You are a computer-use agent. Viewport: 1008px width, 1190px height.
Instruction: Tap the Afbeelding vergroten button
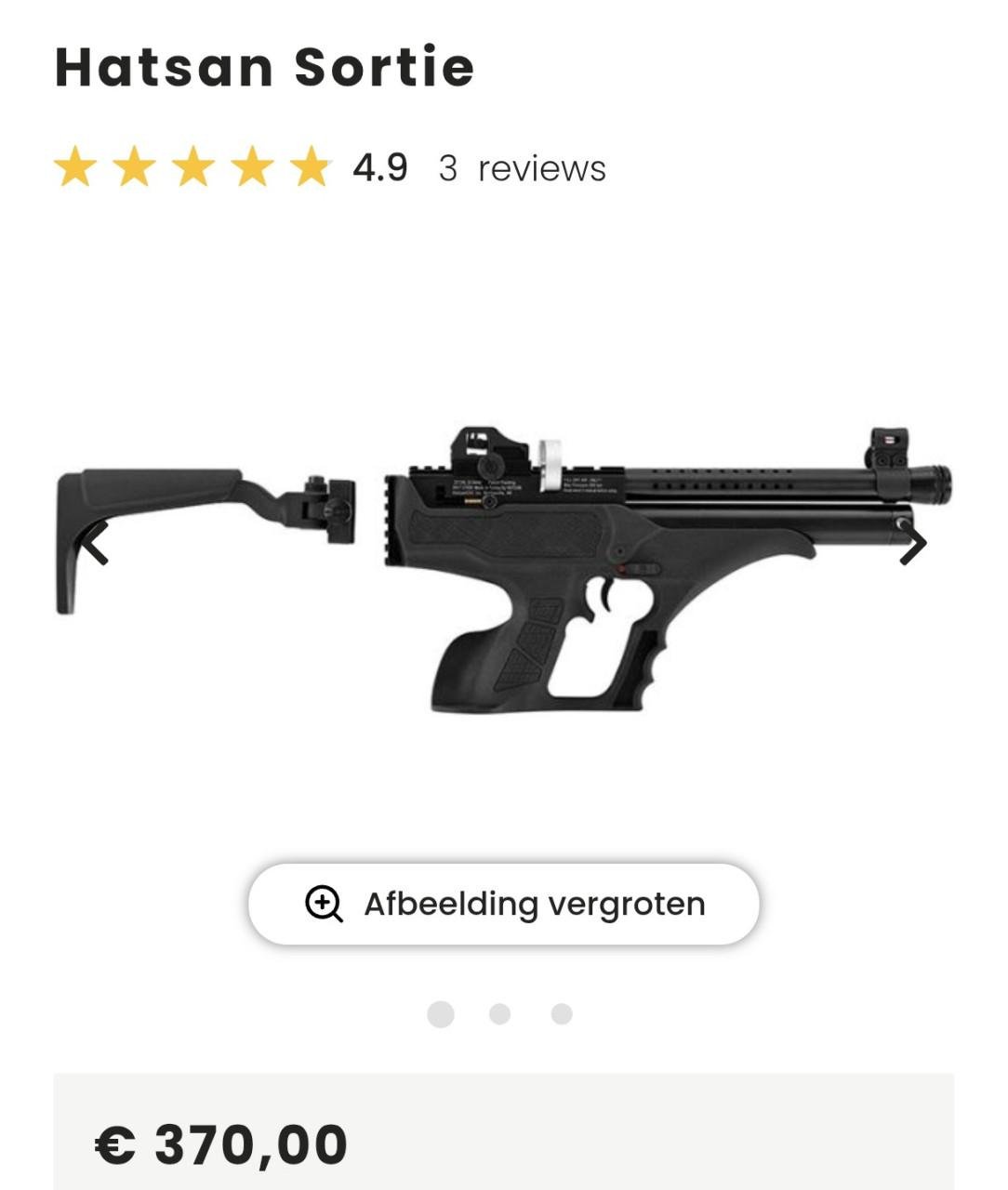[x=504, y=904]
